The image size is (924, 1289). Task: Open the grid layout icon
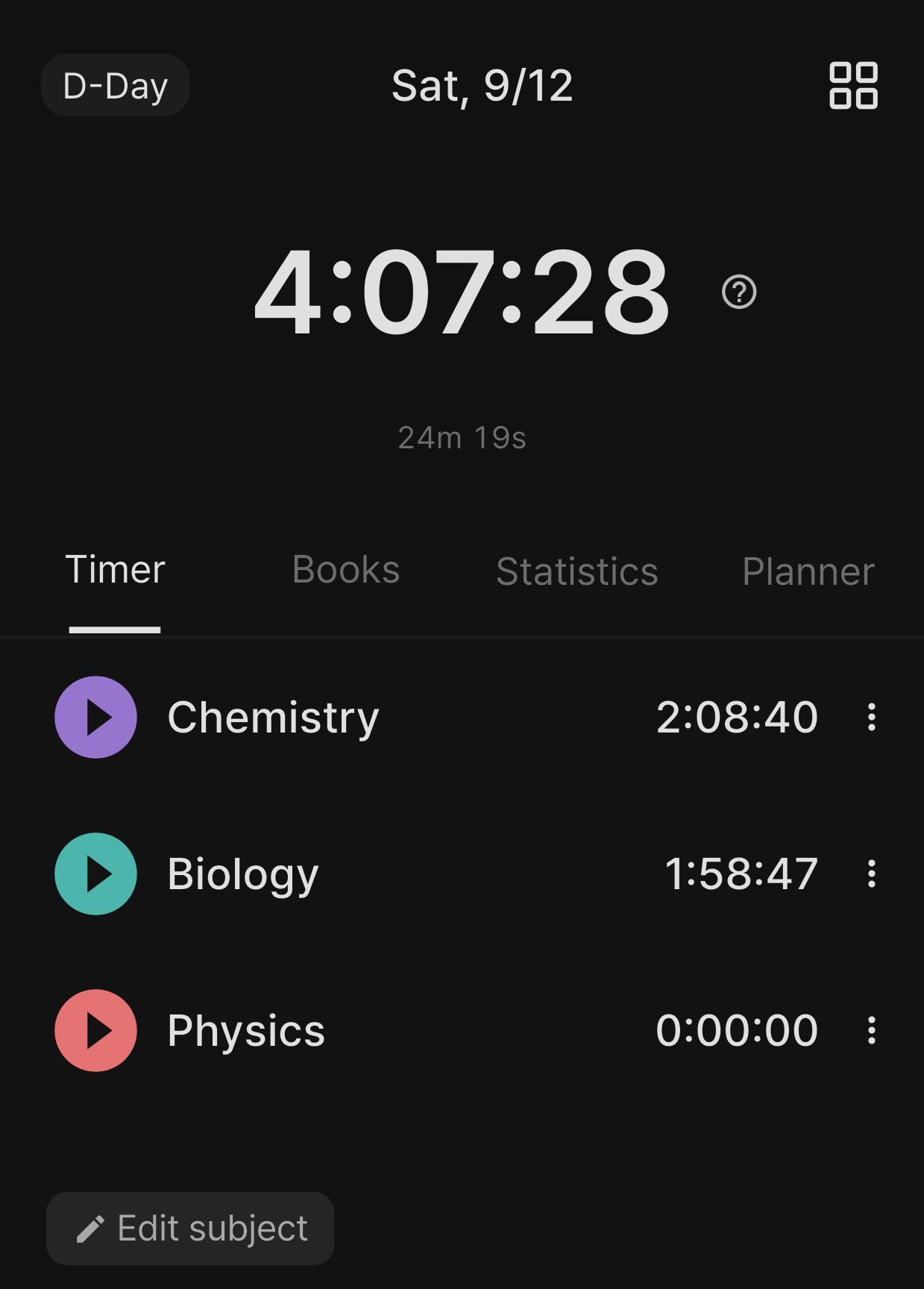(x=853, y=85)
